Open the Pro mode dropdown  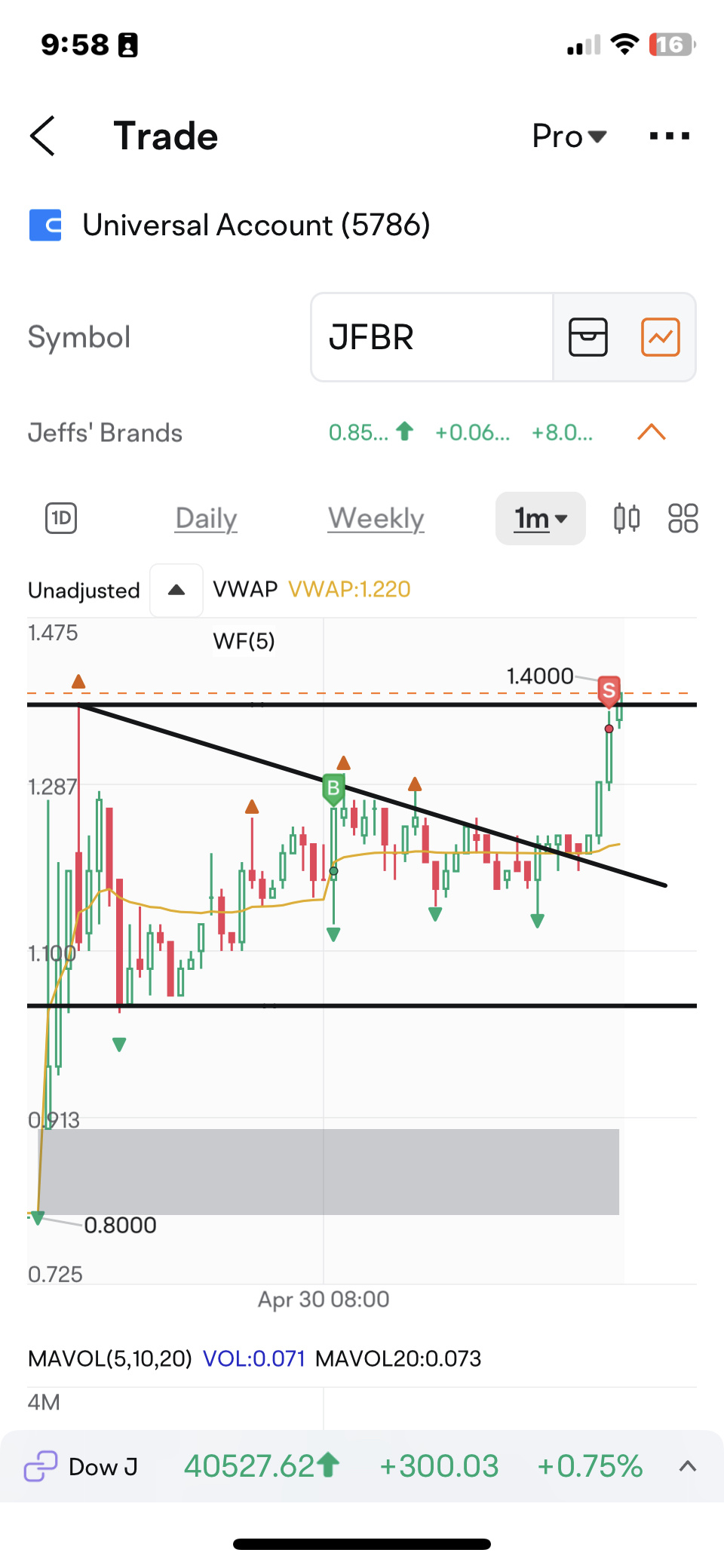pyautogui.click(x=569, y=137)
